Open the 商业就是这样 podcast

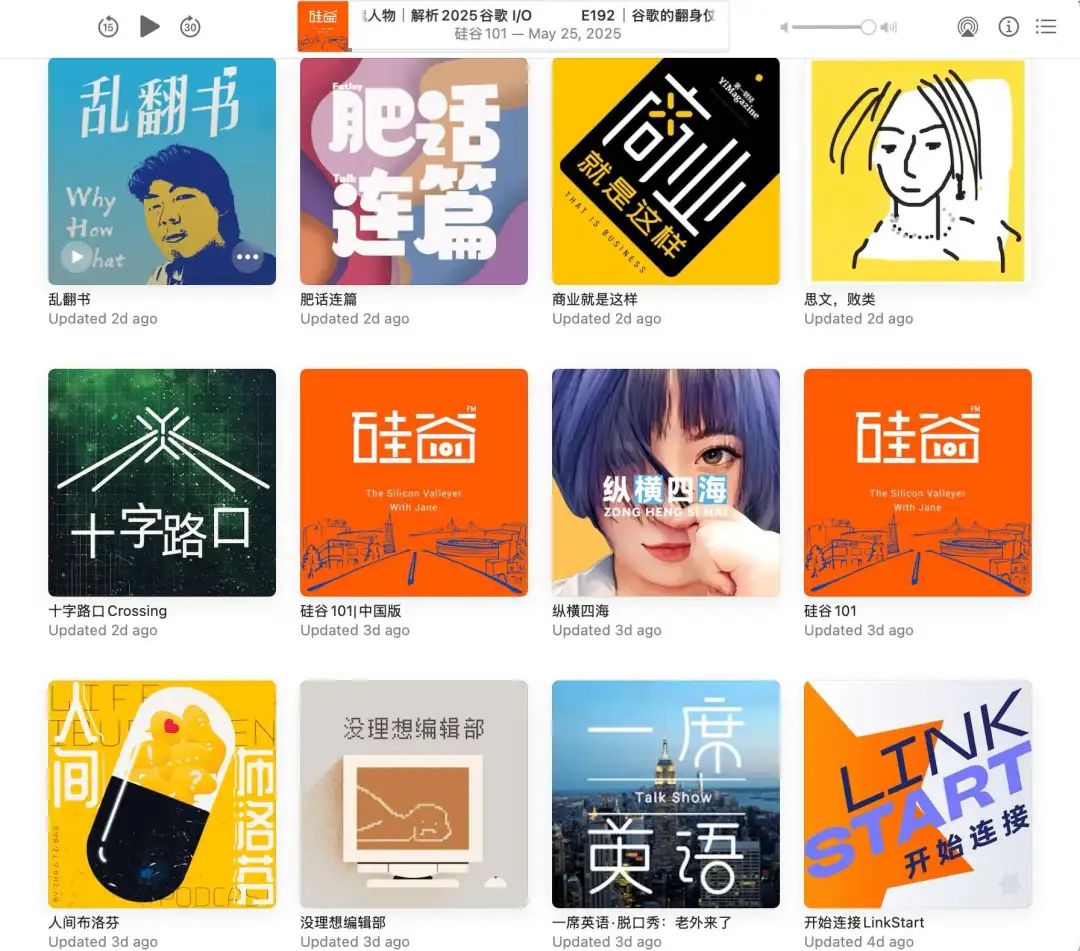click(666, 171)
